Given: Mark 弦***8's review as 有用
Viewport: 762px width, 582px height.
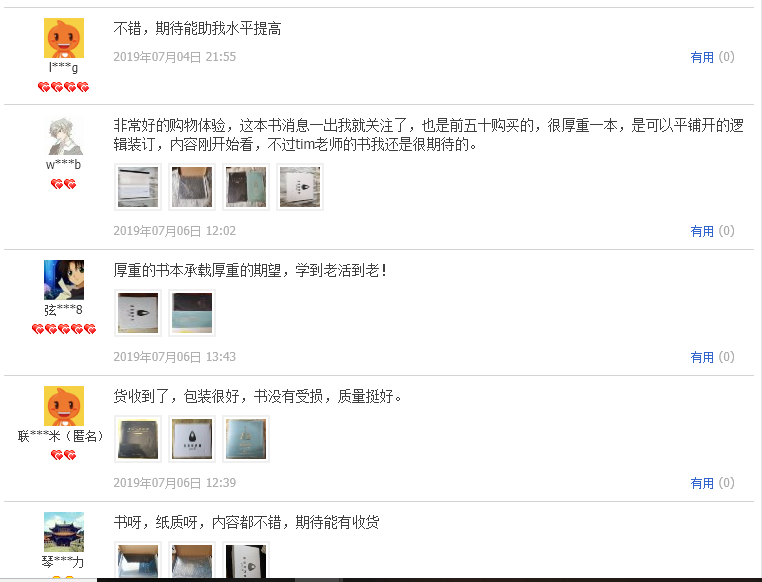Looking at the screenshot, I should pos(702,357).
